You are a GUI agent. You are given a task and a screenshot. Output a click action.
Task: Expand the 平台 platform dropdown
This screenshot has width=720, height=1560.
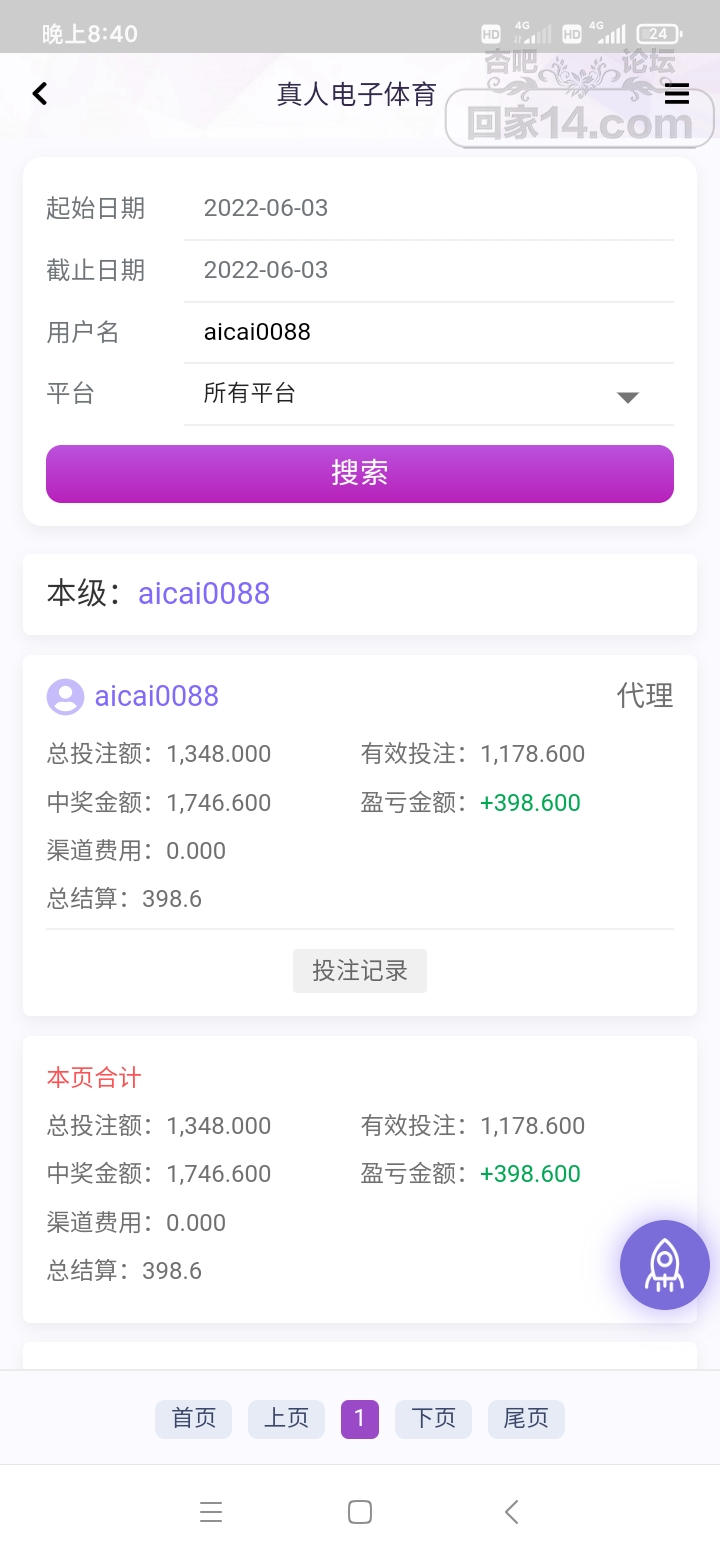click(428, 394)
